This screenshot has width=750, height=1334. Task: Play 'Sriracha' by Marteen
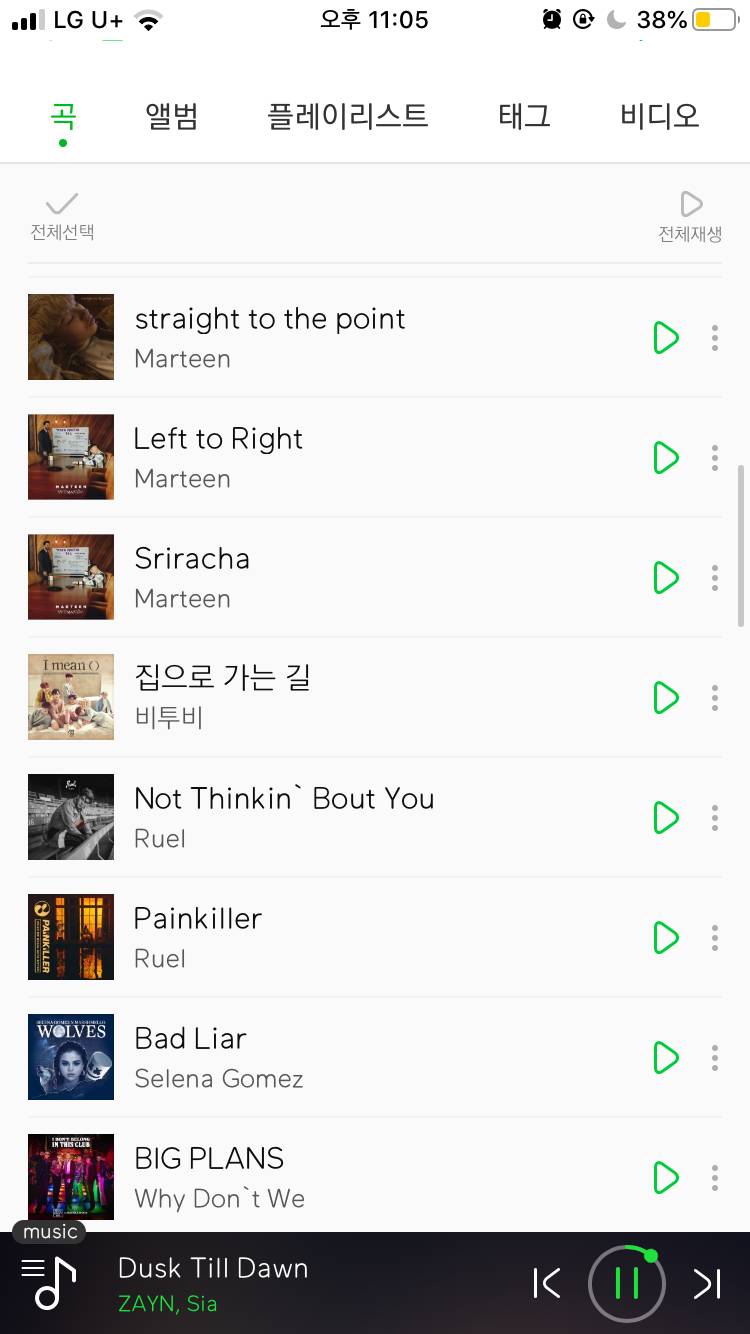pyautogui.click(x=666, y=577)
